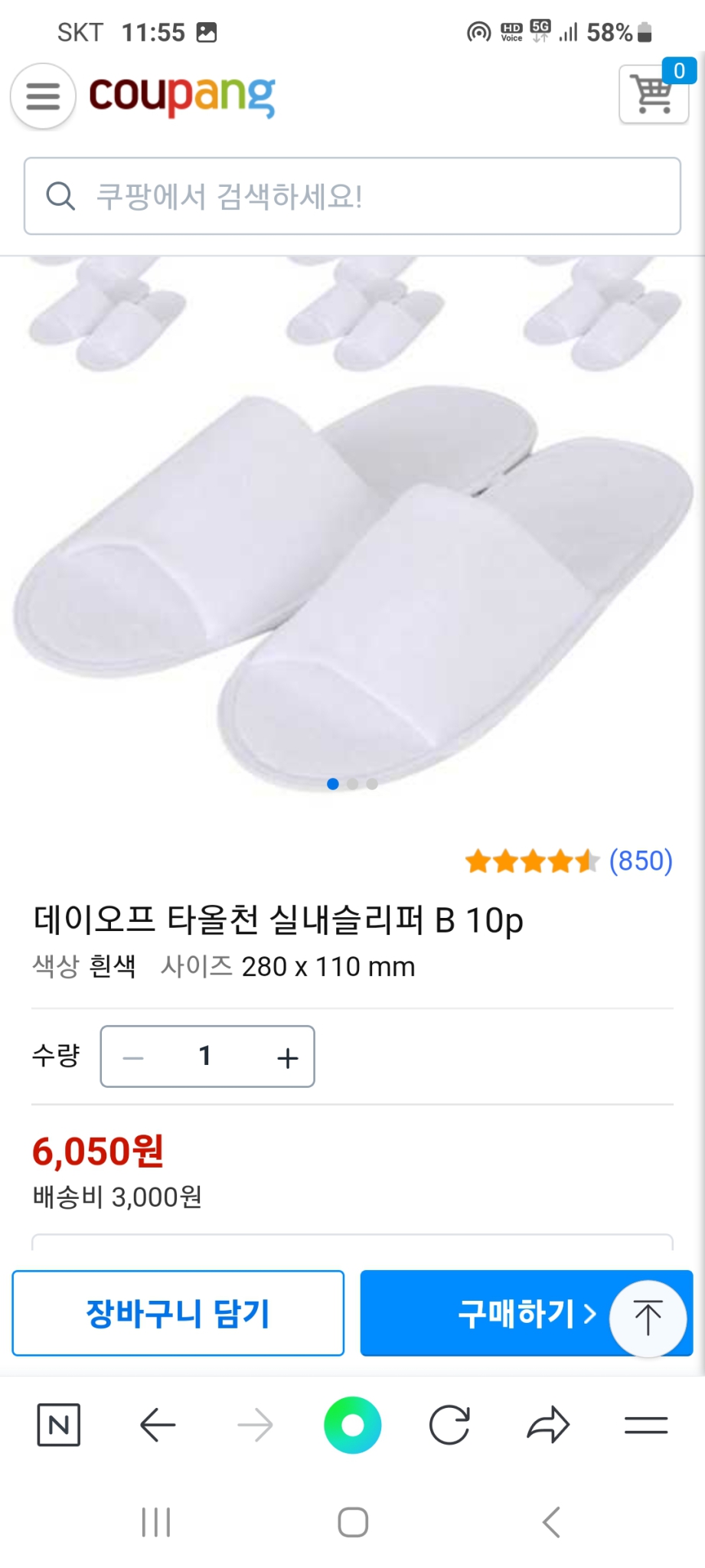Select the third carousel dot

372,783
